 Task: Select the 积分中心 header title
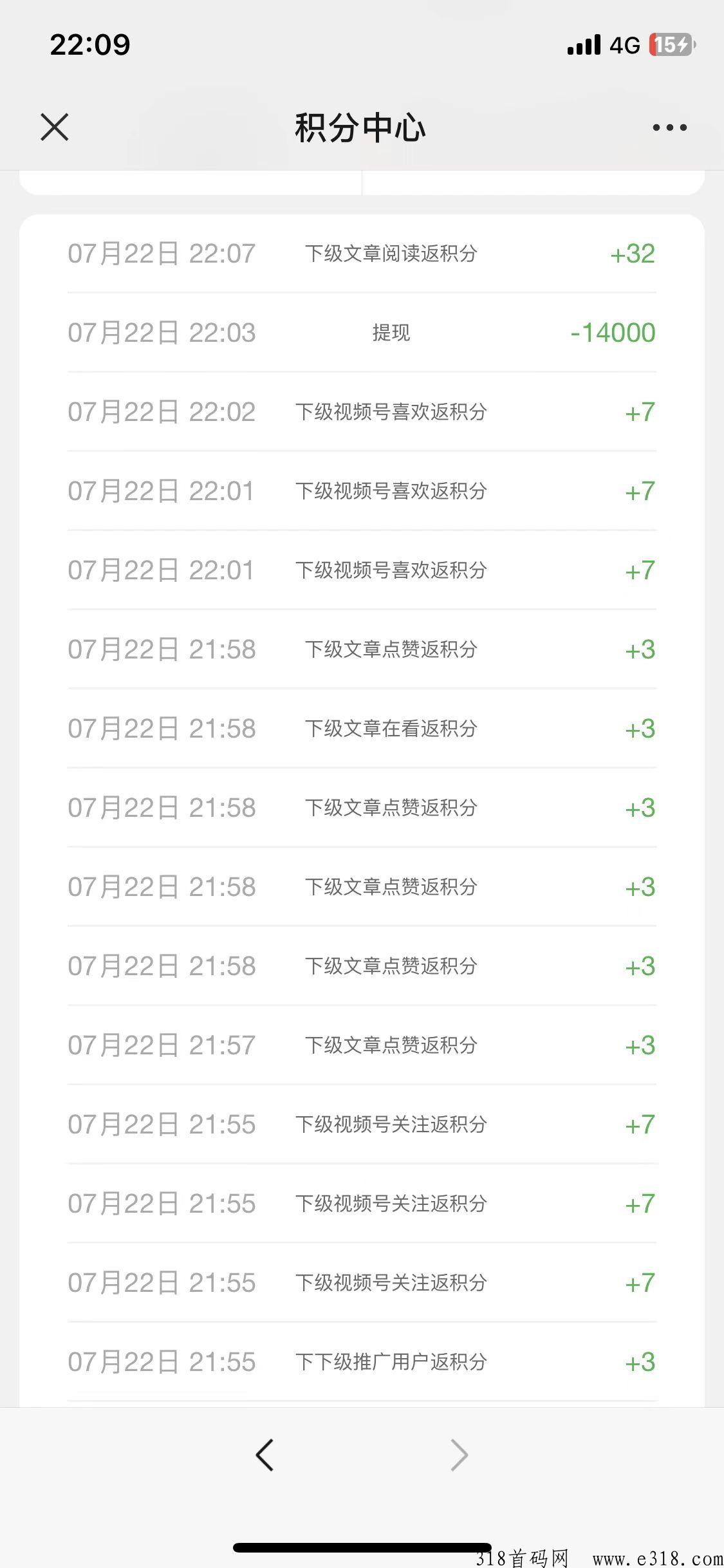click(x=361, y=127)
